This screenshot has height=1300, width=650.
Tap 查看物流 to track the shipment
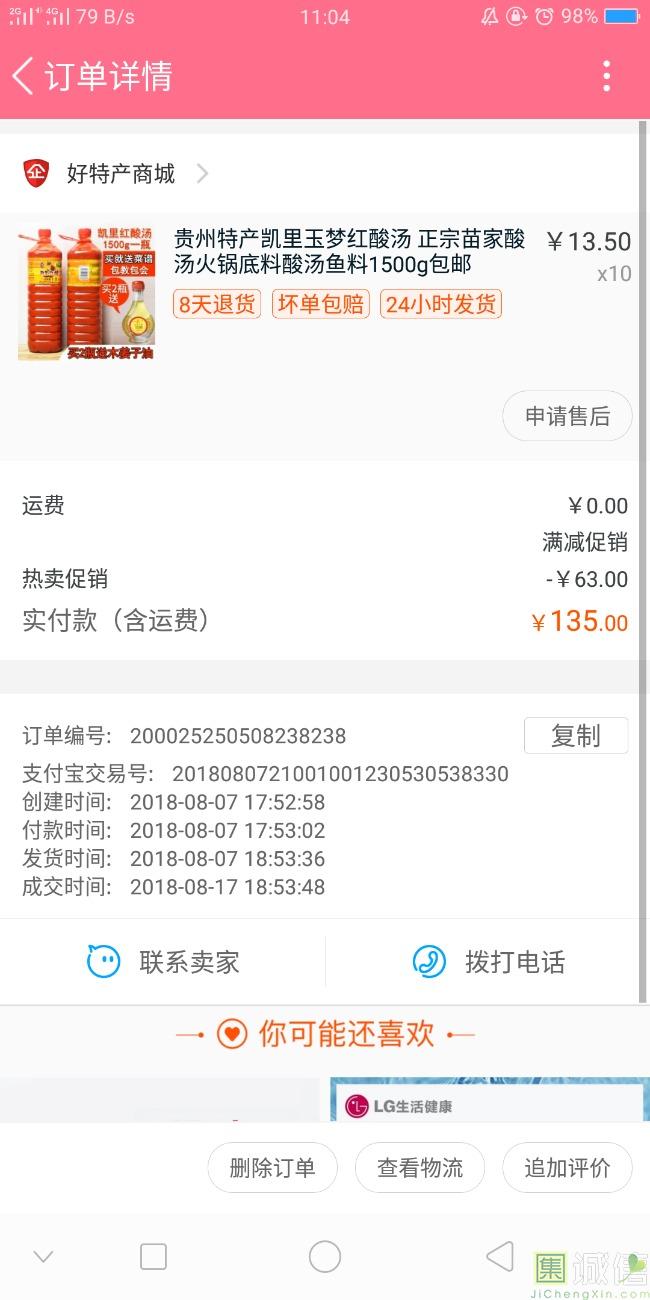coord(420,1167)
